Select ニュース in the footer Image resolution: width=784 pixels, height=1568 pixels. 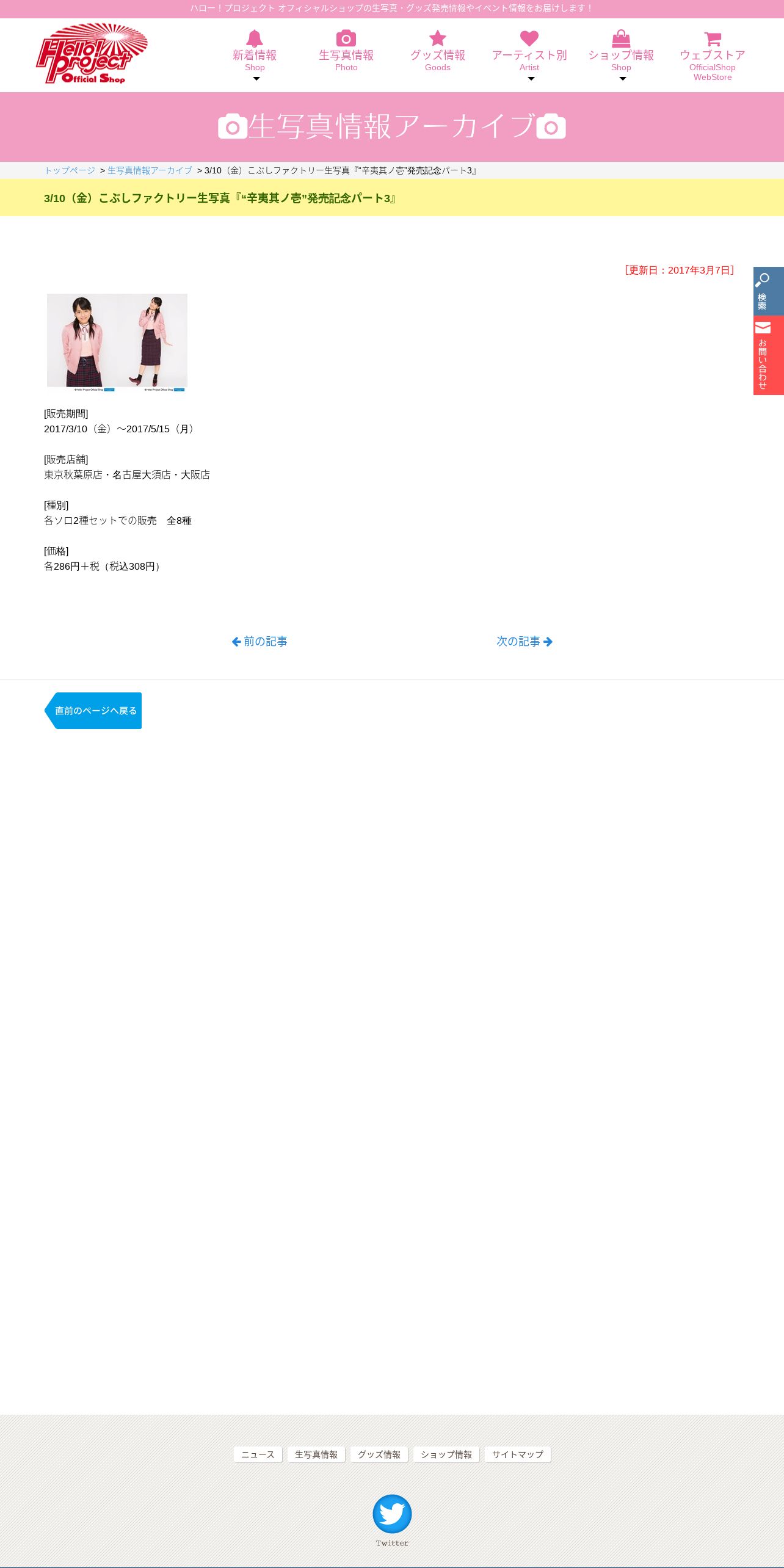click(x=258, y=1454)
